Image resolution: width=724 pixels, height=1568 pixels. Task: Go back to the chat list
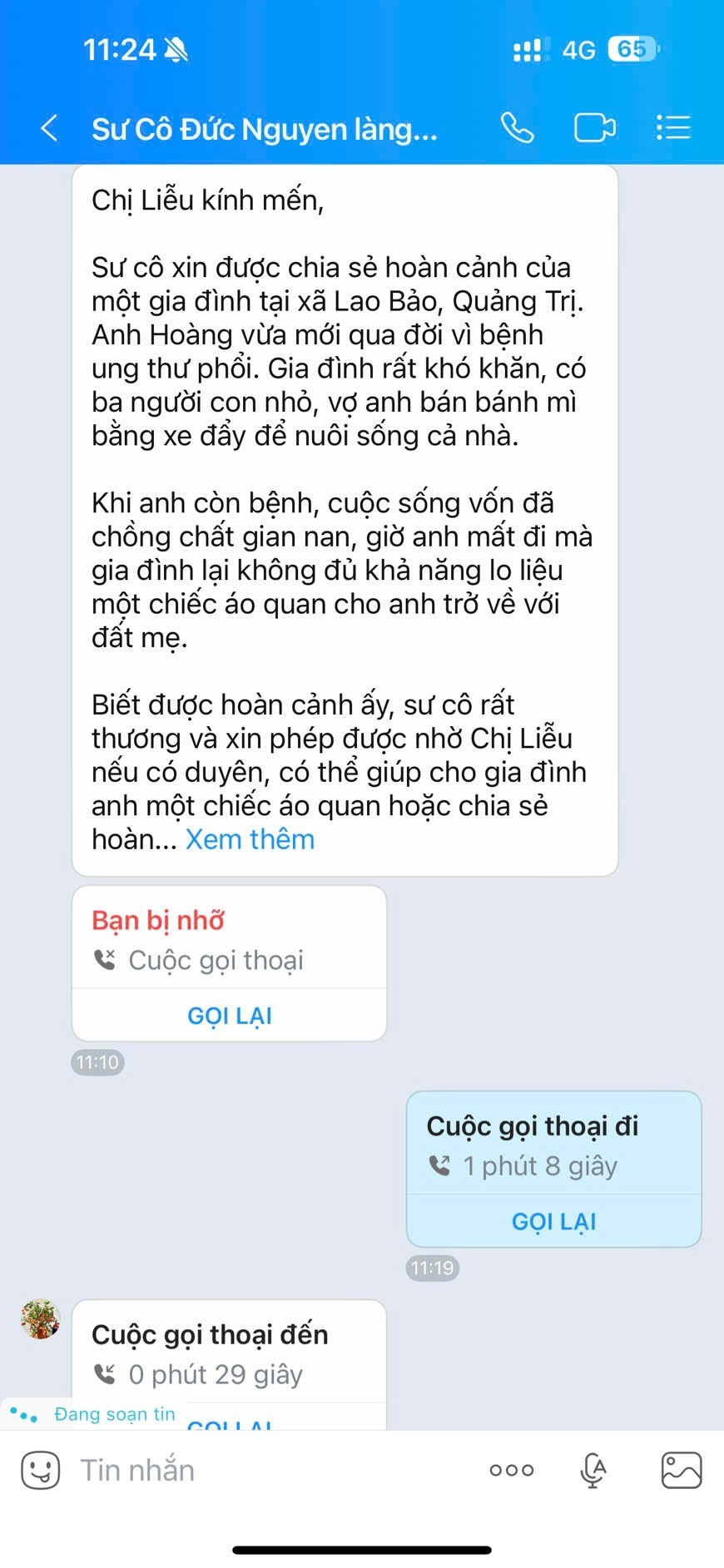pyautogui.click(x=49, y=128)
